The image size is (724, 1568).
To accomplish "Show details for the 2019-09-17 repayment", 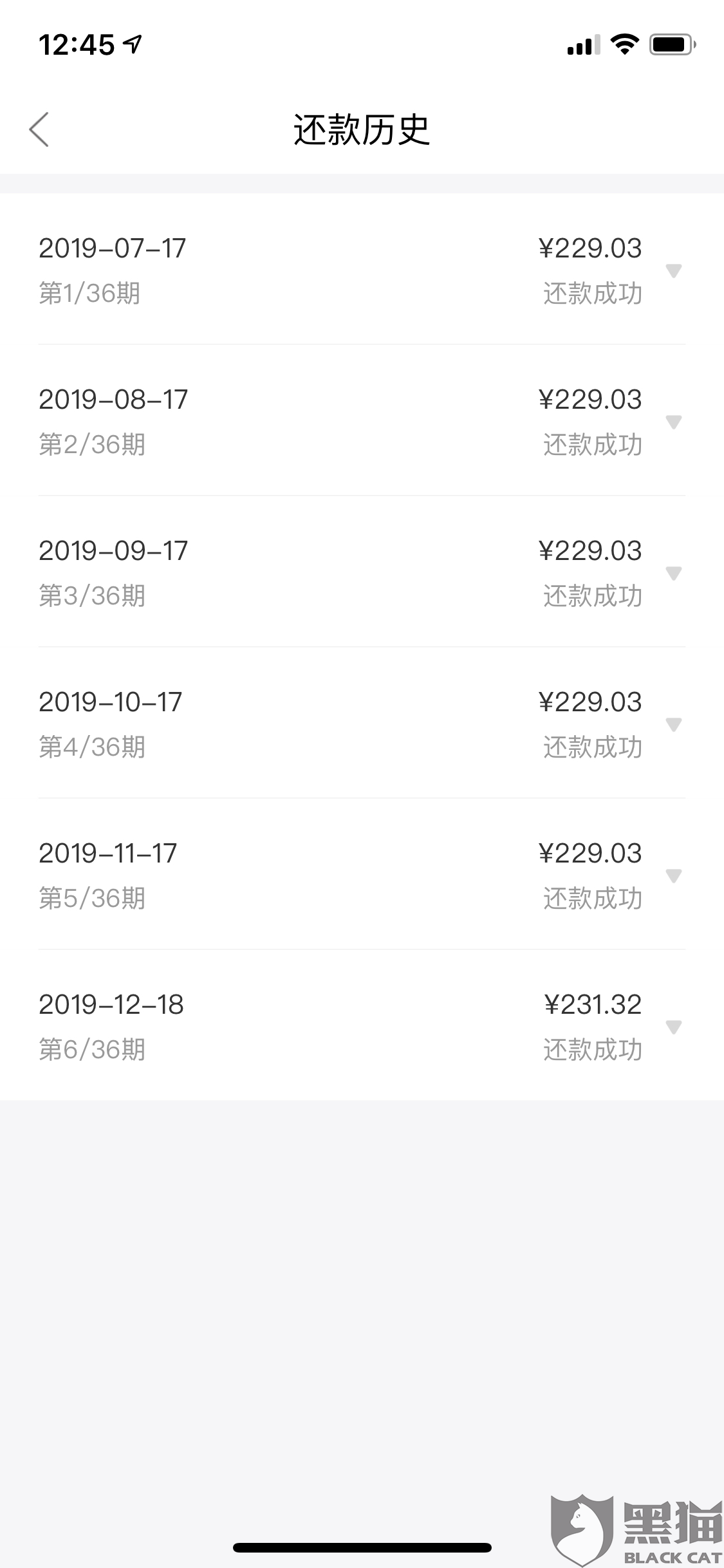I will 673,574.
